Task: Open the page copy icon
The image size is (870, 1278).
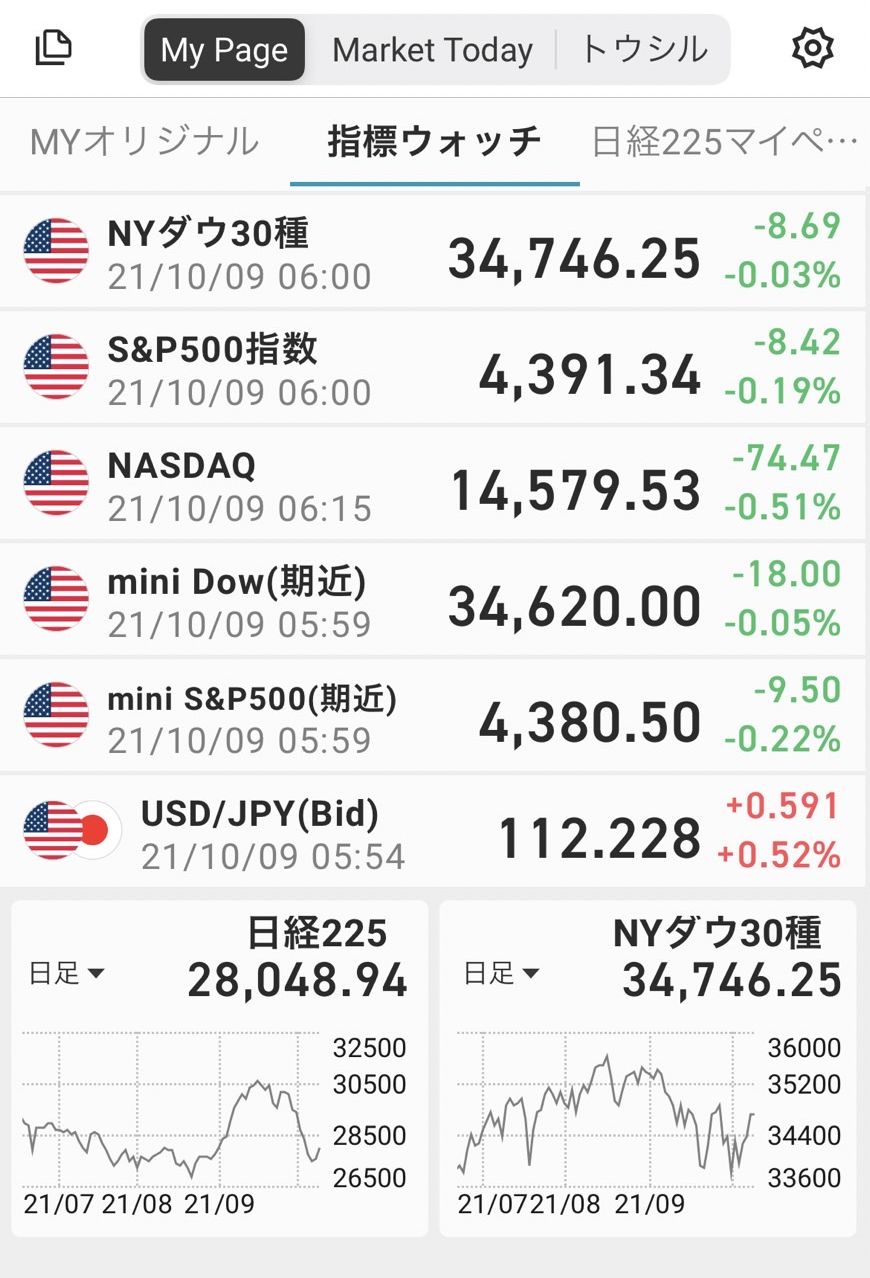Action: tap(54, 48)
